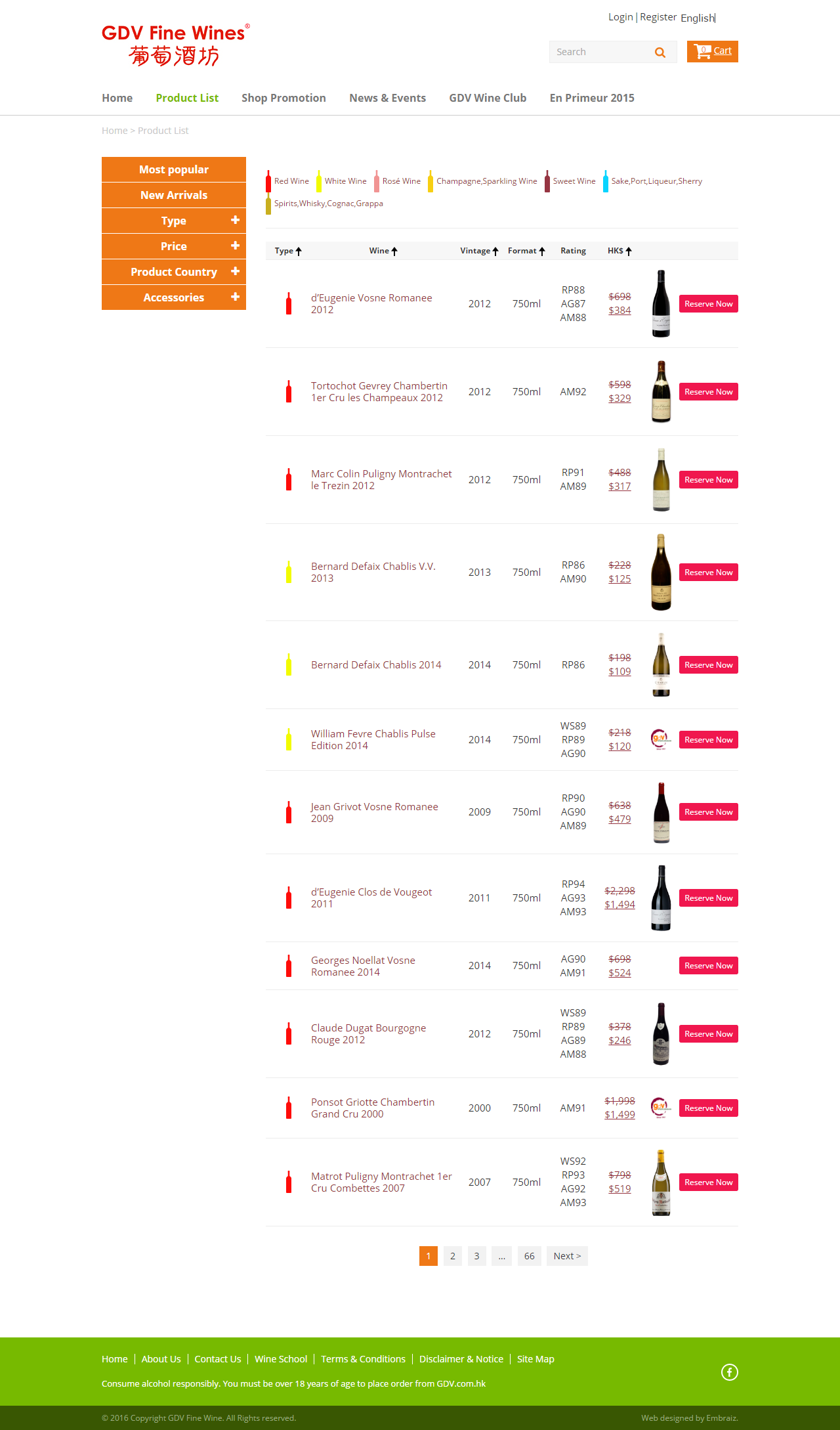This screenshot has width=840, height=1430.
Task: Tap Next page button
Action: coord(567,1256)
